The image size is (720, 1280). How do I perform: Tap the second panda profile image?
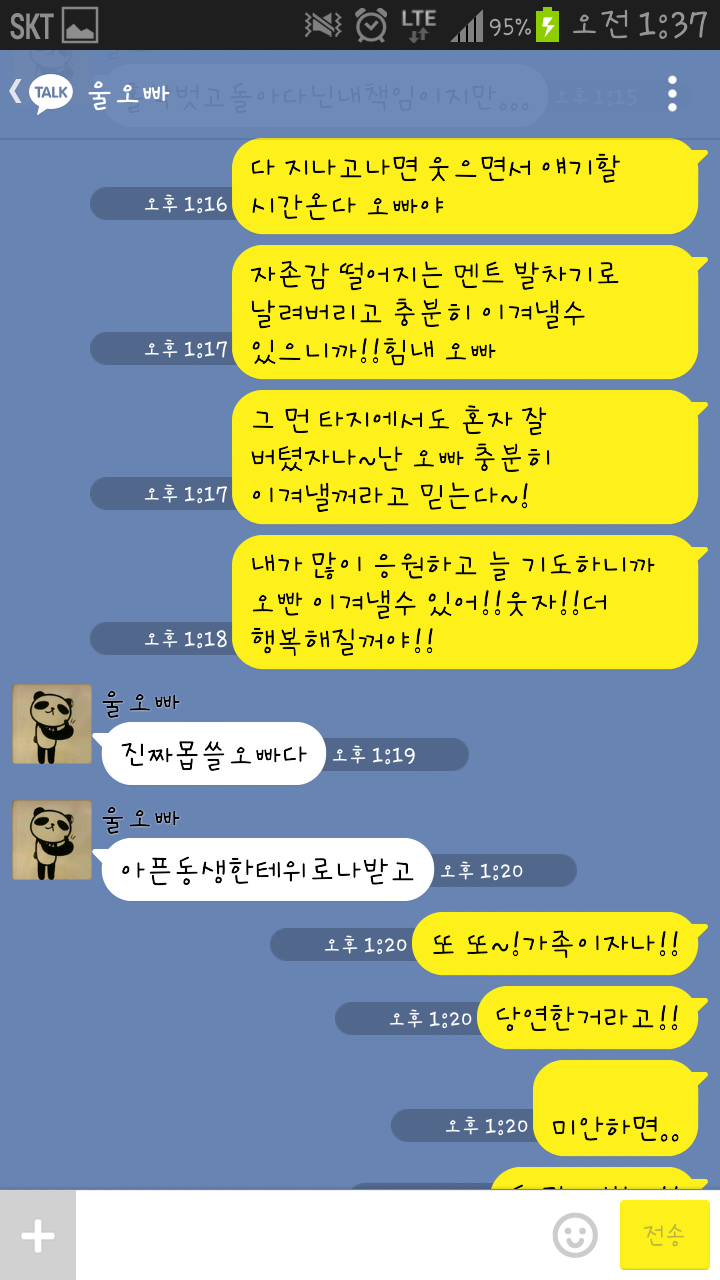52,840
